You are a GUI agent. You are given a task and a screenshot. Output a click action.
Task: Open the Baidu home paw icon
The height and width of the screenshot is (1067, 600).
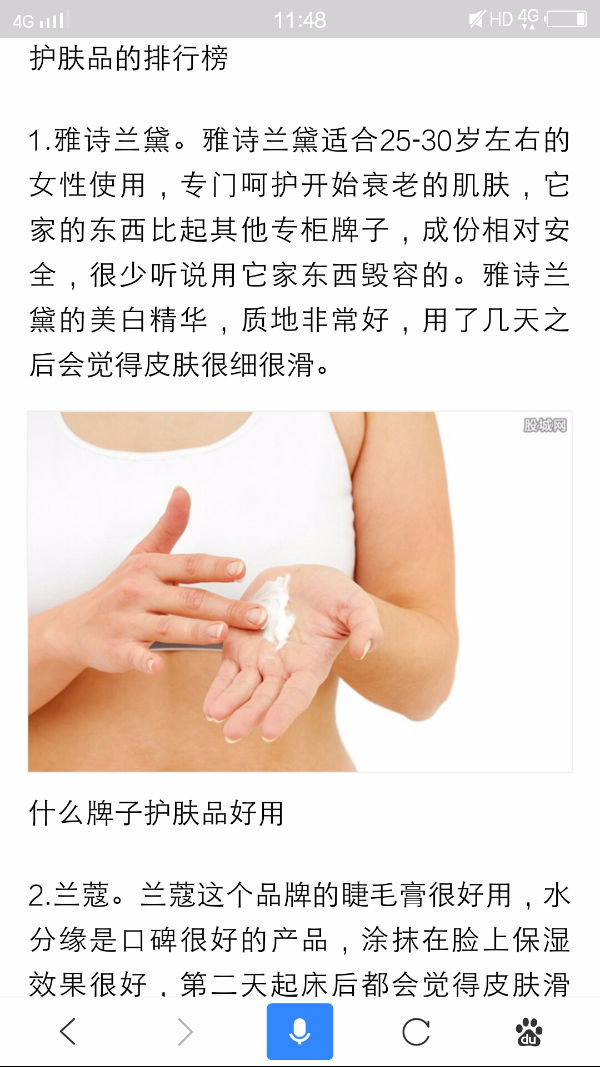[529, 1032]
